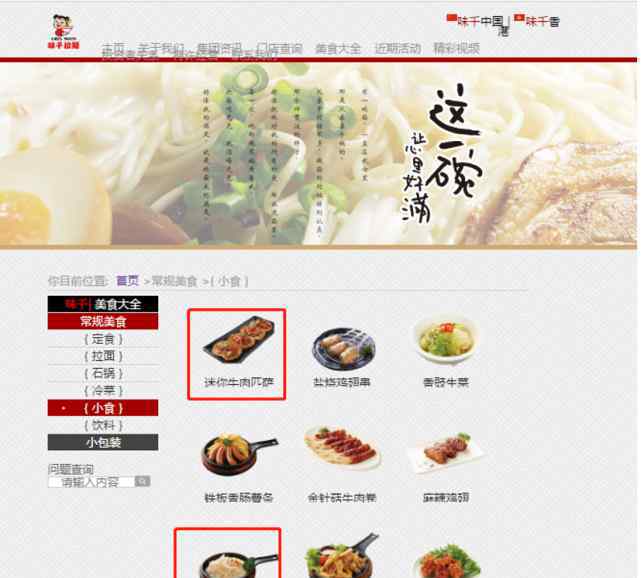Select the 拉面 category
This screenshot has height=578, width=641.
point(102,356)
